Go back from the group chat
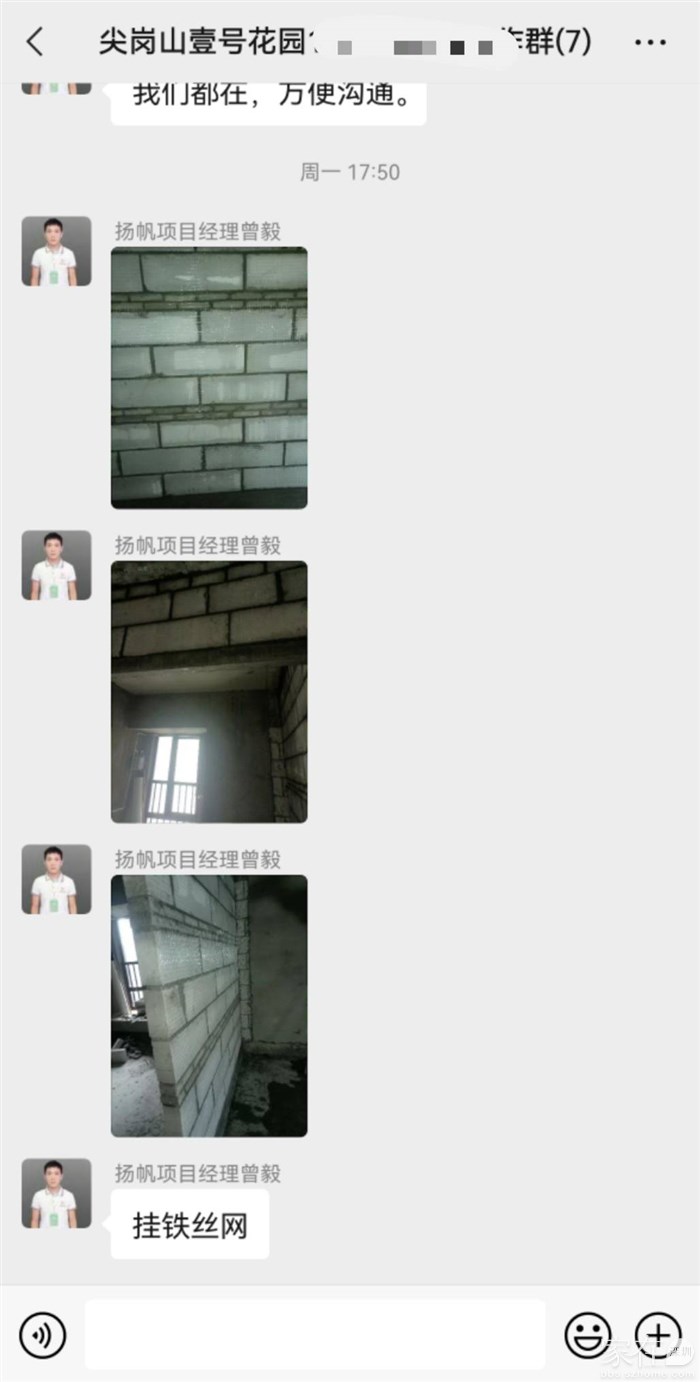Viewport: 700px width, 1382px height. point(35,42)
